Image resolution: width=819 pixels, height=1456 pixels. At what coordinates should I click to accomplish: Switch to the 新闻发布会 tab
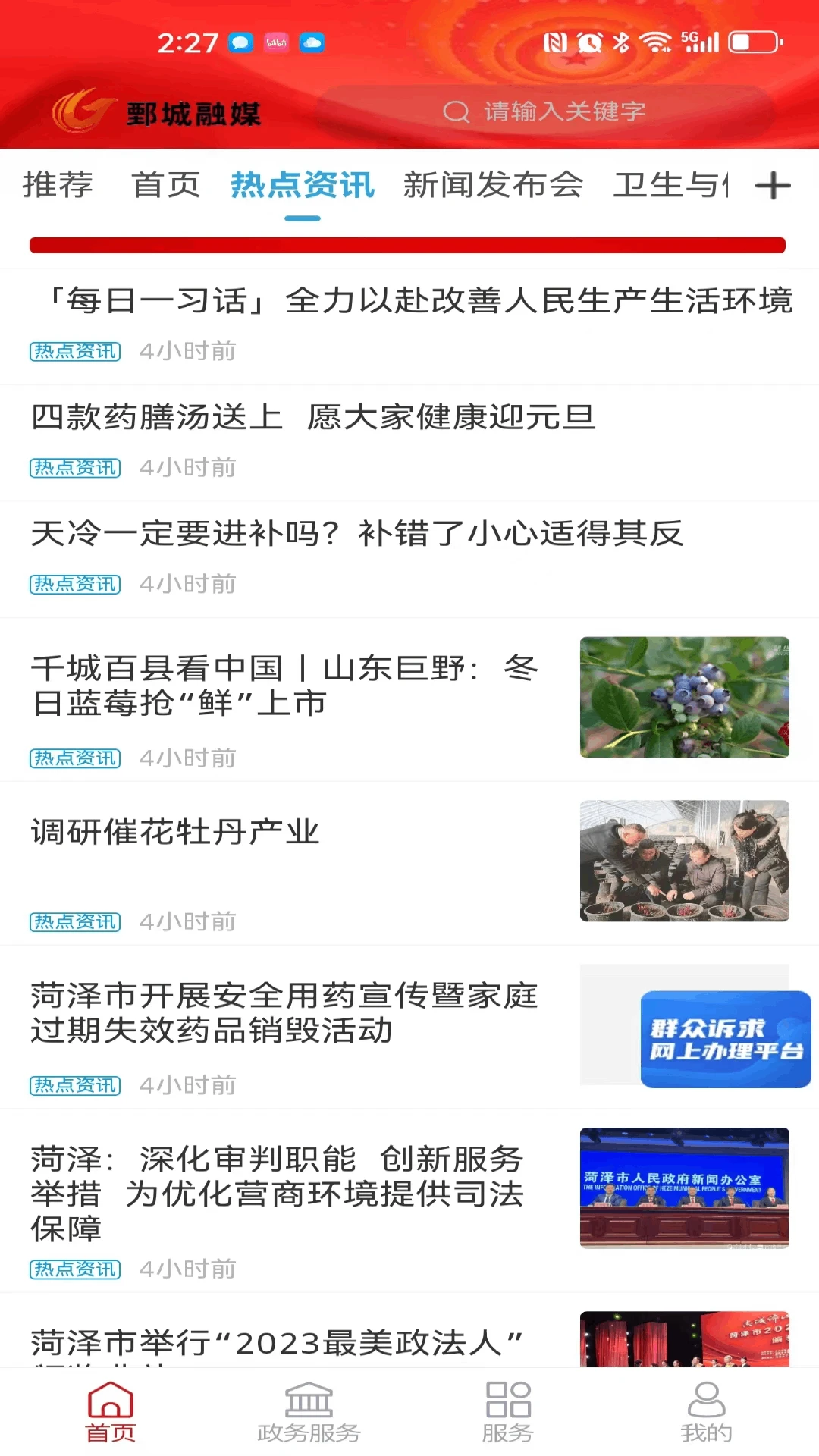(494, 184)
